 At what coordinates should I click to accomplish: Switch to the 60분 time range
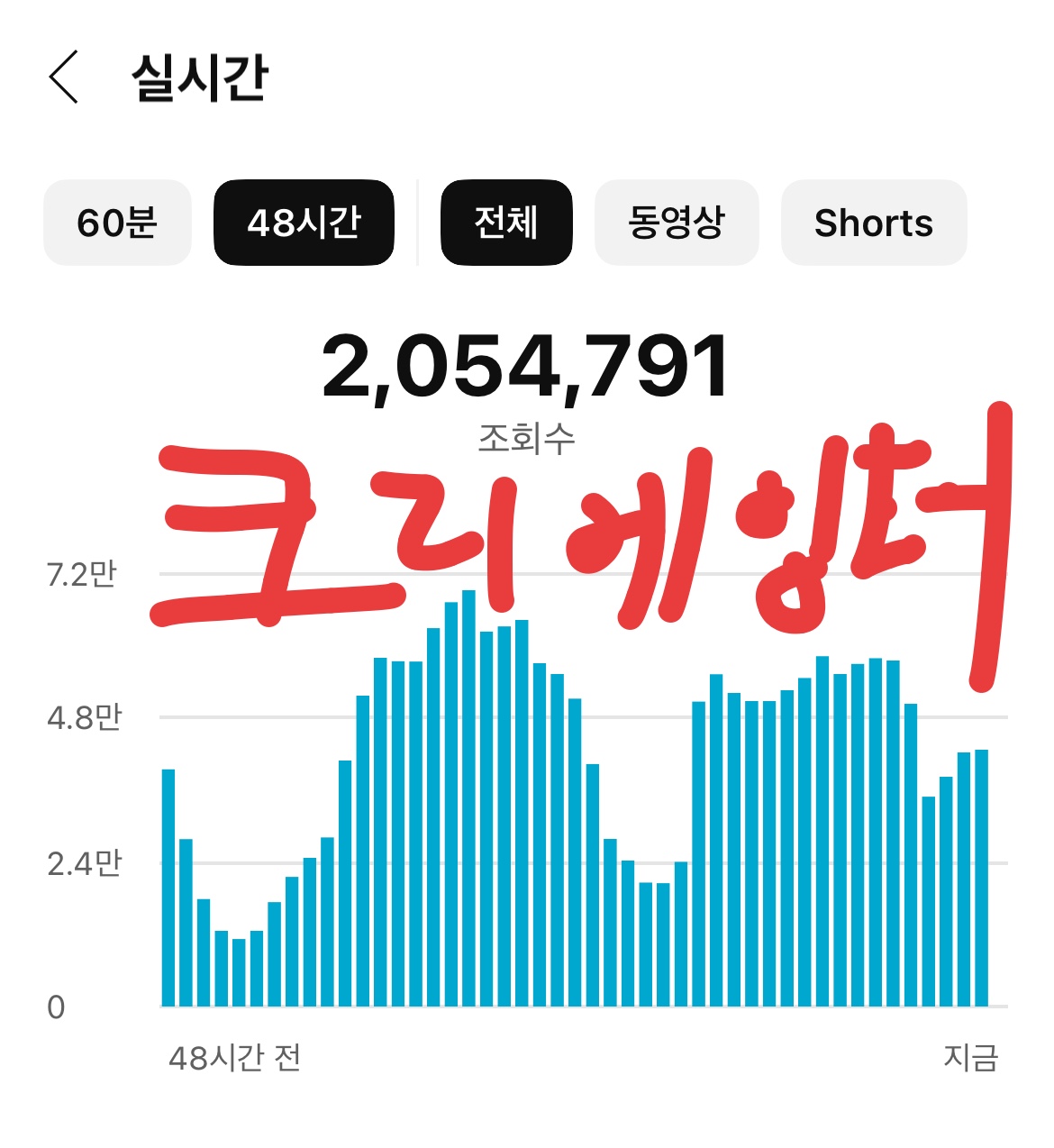pyautogui.click(x=117, y=223)
